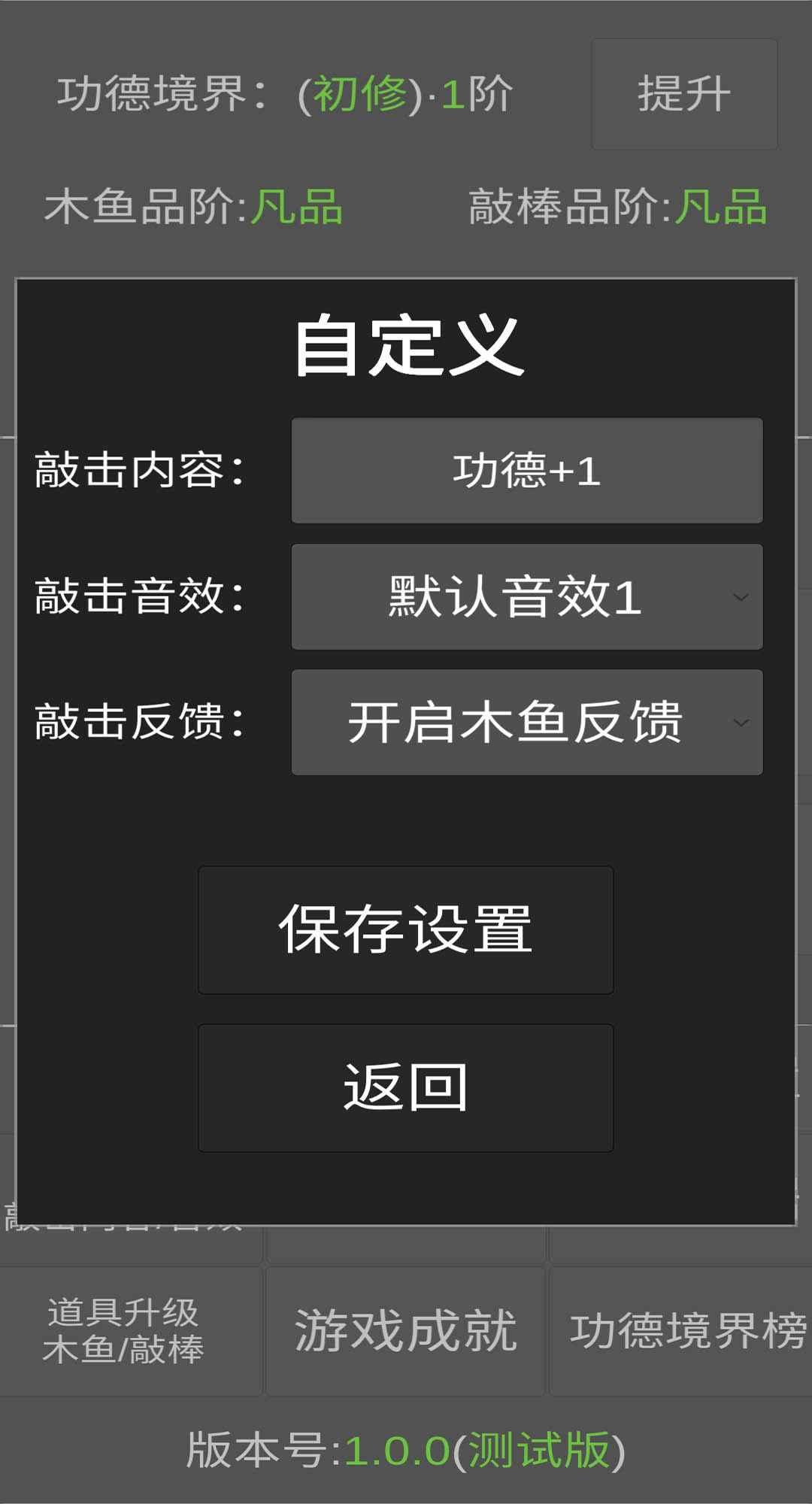The height and width of the screenshot is (1504, 812).
Task: Tap 返回 to close the dialog
Action: click(x=406, y=1088)
